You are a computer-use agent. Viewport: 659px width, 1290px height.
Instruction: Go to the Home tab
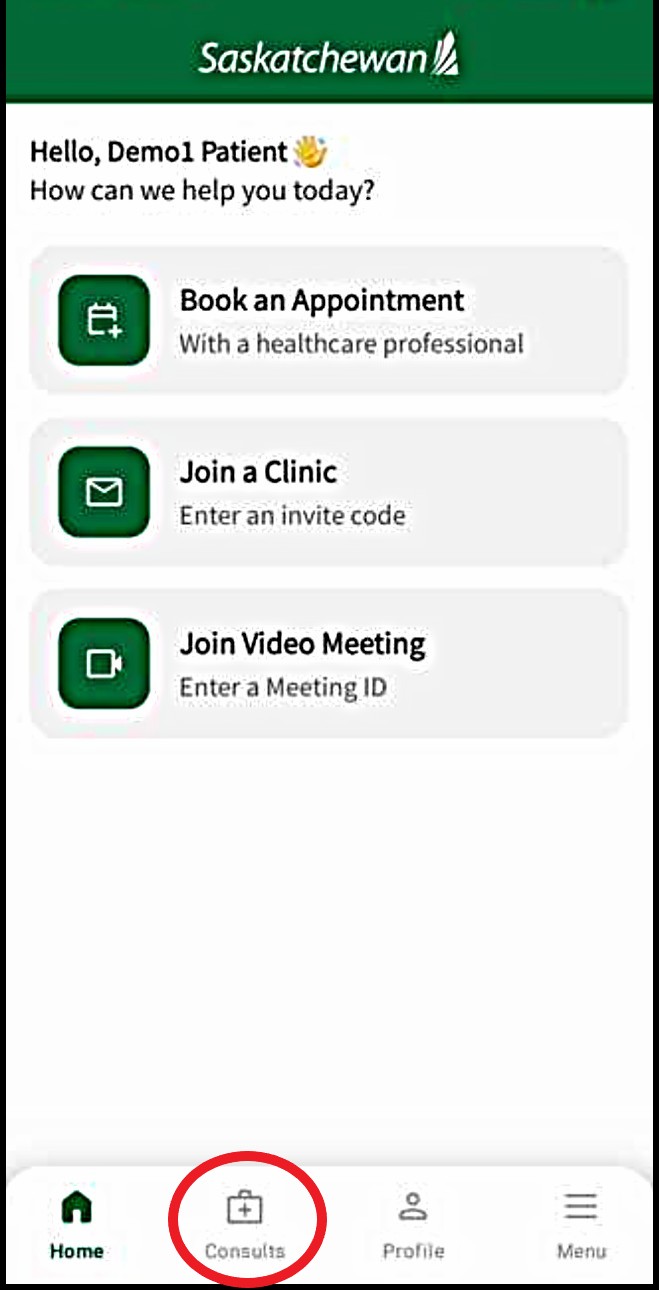click(x=77, y=1224)
